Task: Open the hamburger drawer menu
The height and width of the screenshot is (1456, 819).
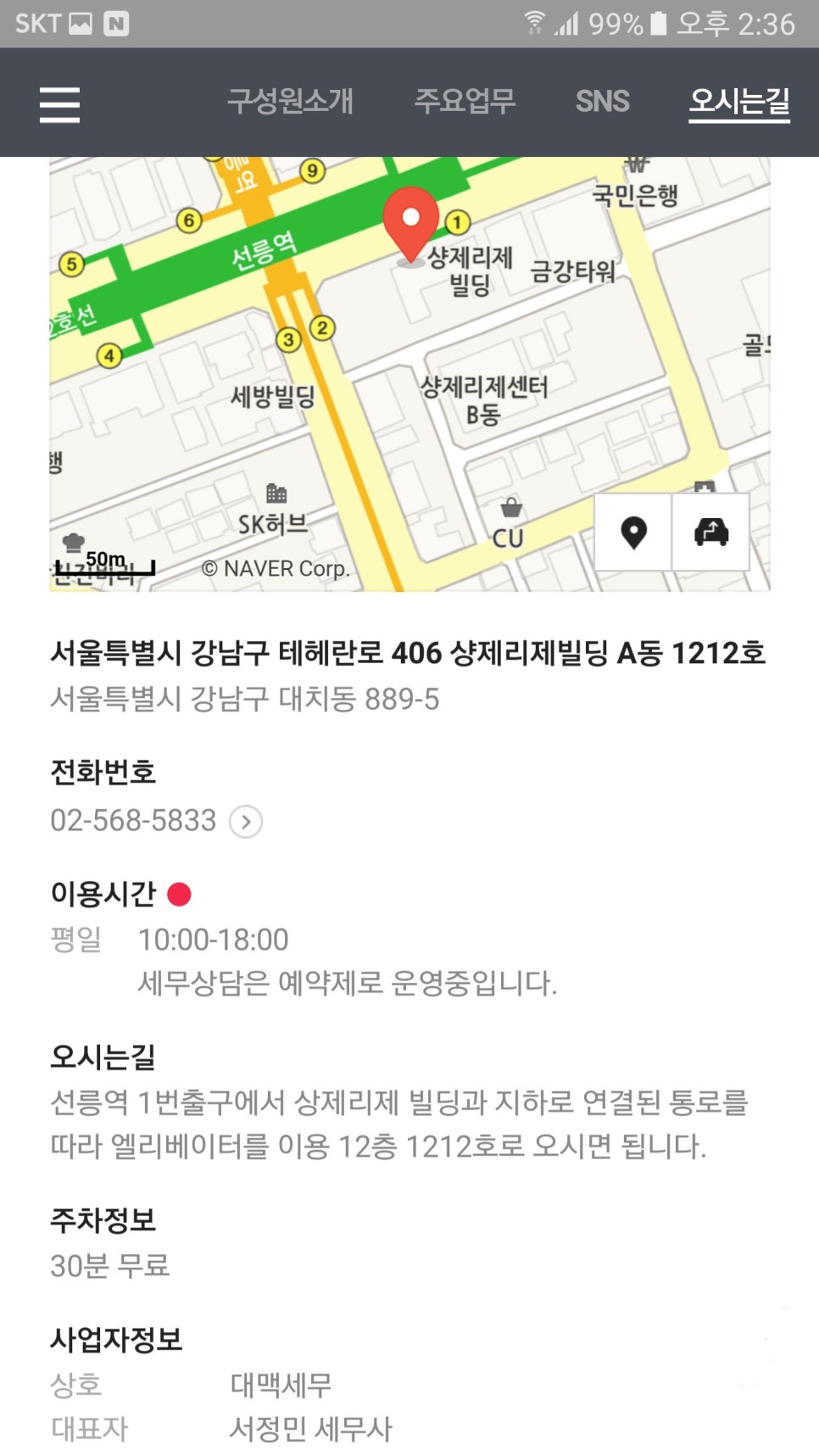Action: tap(59, 104)
